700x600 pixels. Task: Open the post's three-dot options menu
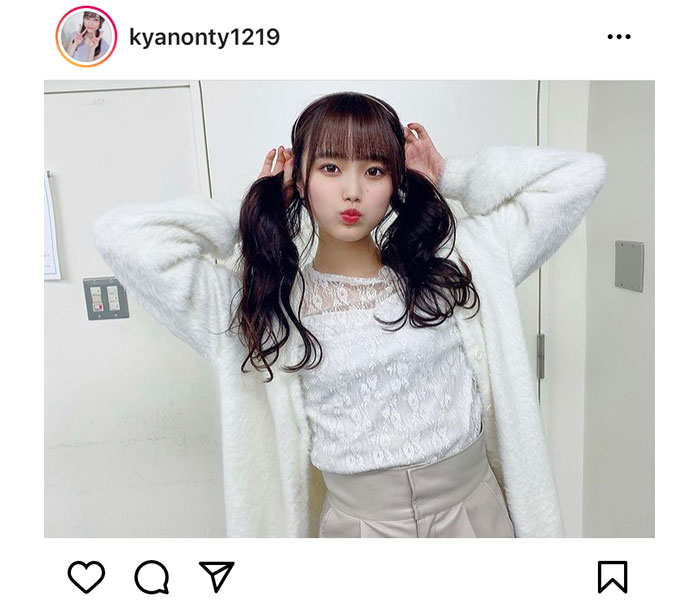tap(620, 38)
